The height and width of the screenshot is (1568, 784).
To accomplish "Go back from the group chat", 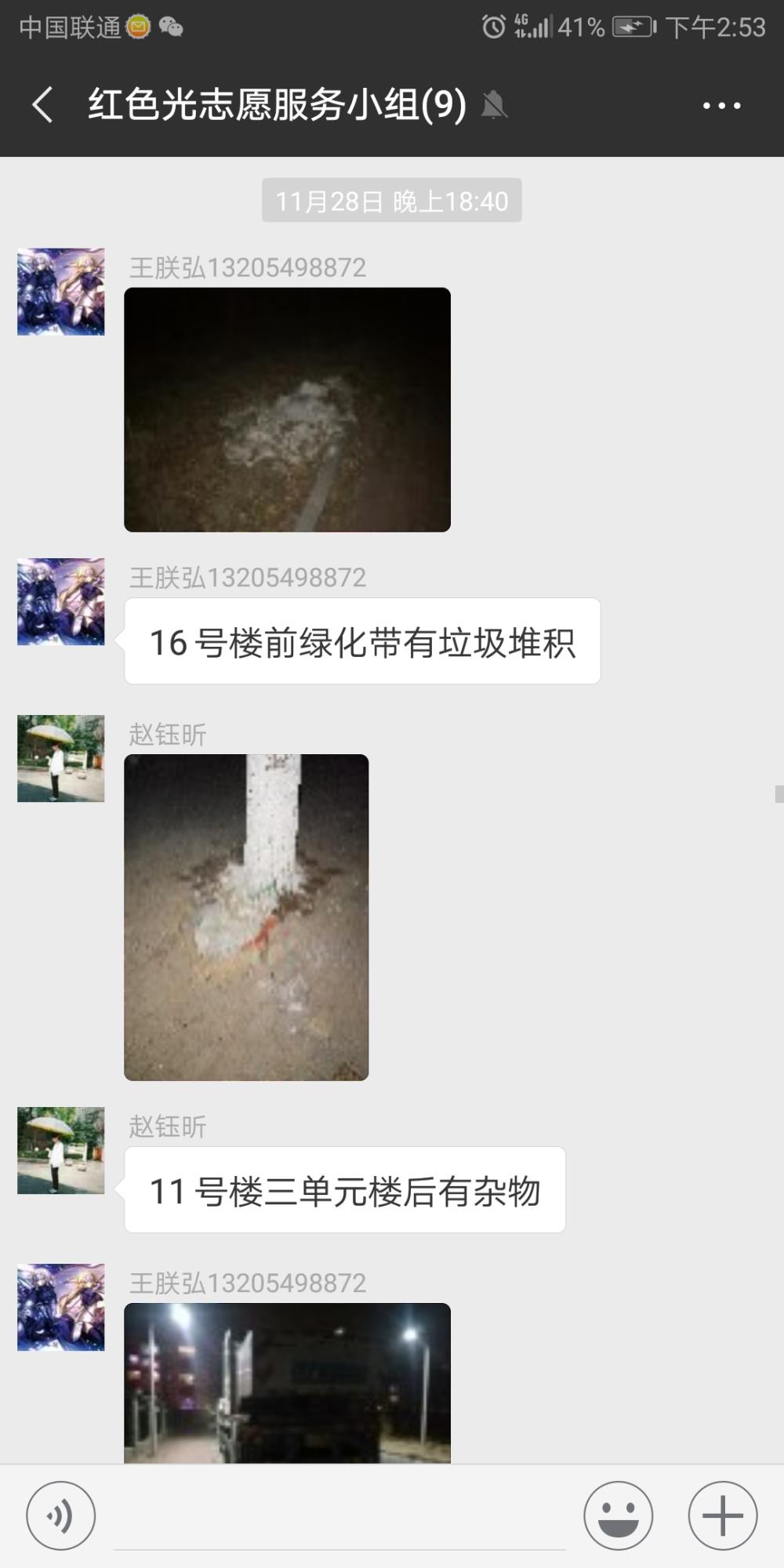I will tap(43, 104).
